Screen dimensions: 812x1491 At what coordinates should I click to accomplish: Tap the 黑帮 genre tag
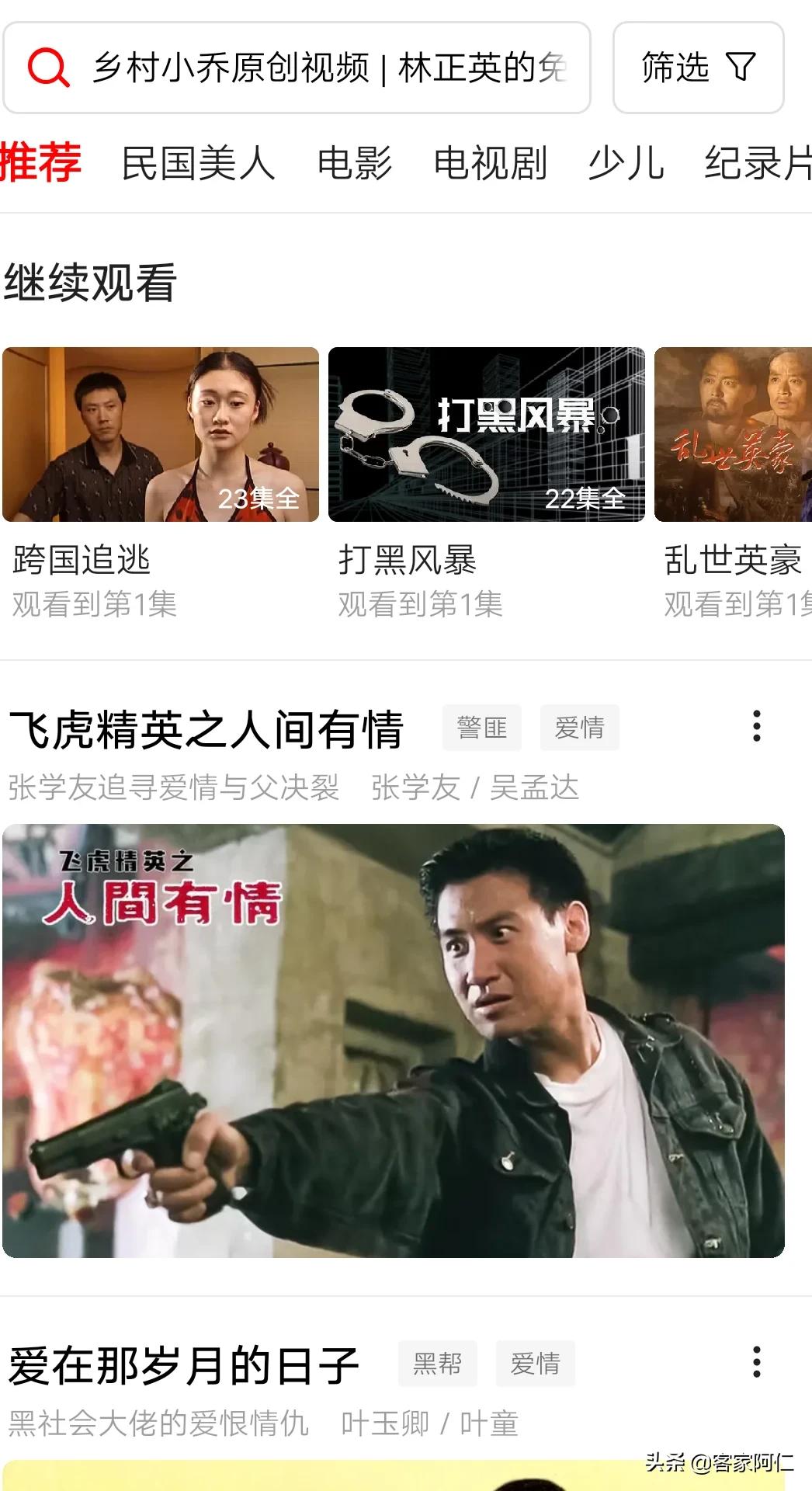click(x=438, y=1364)
